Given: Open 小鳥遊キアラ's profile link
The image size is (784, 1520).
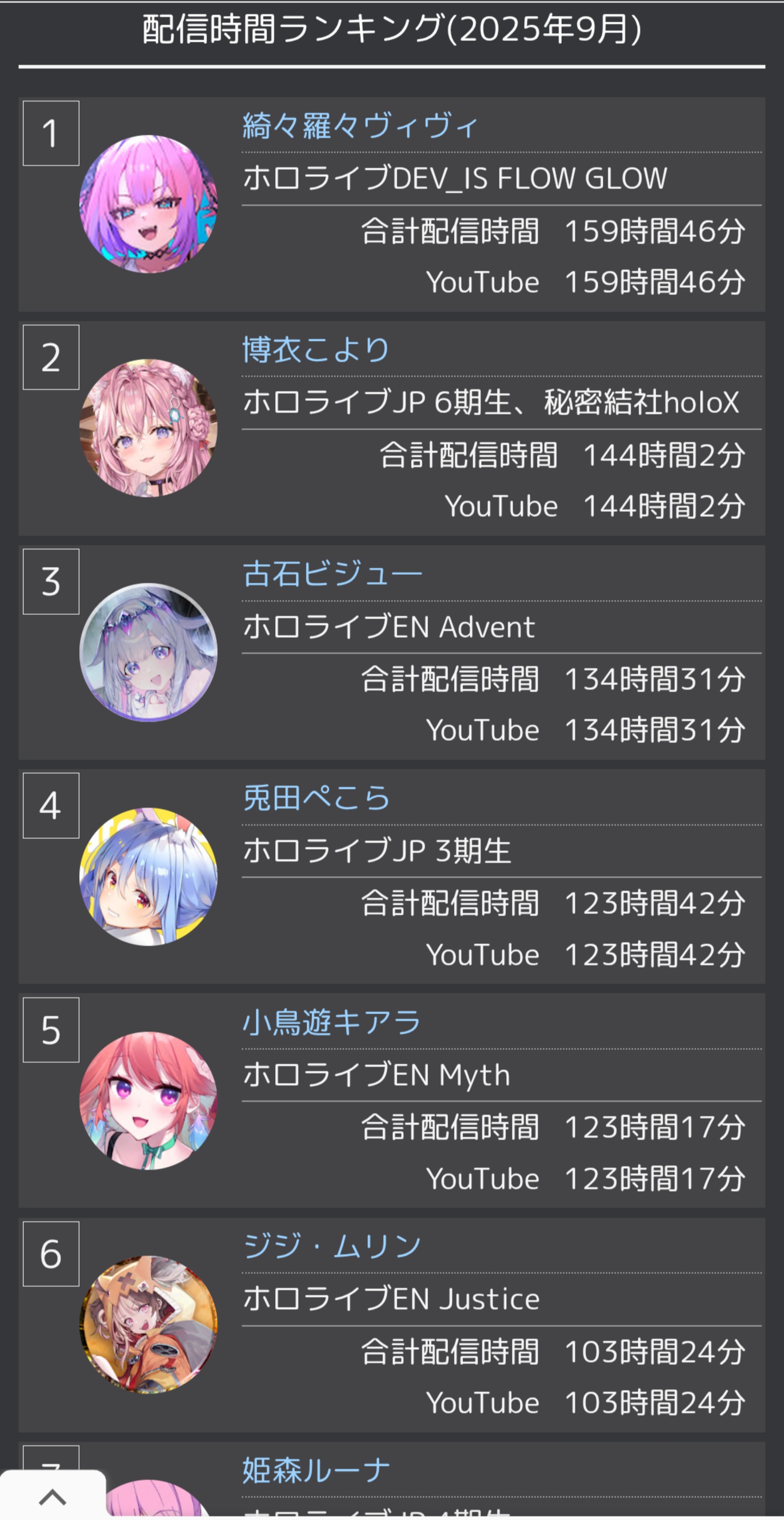Looking at the screenshot, I should click(x=331, y=1022).
